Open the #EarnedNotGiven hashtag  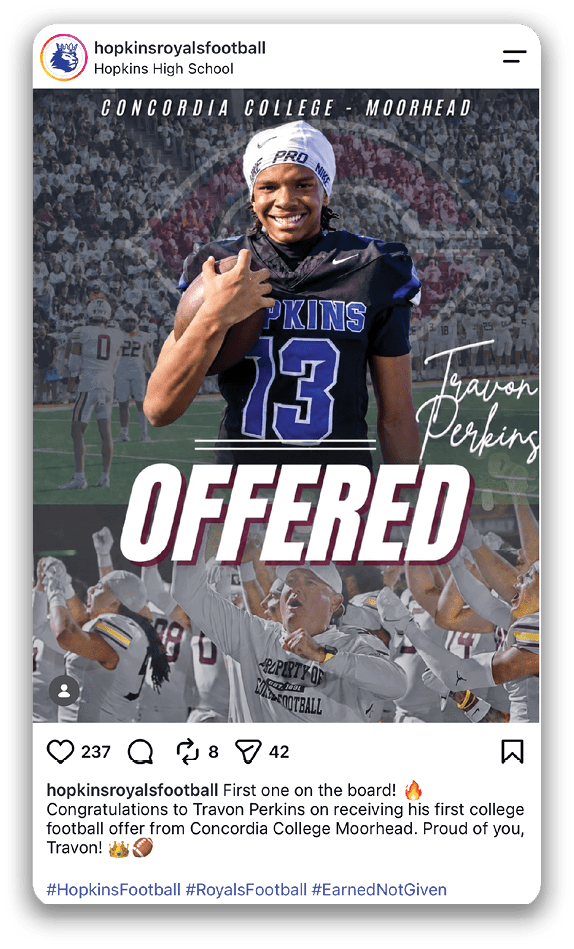click(x=379, y=889)
